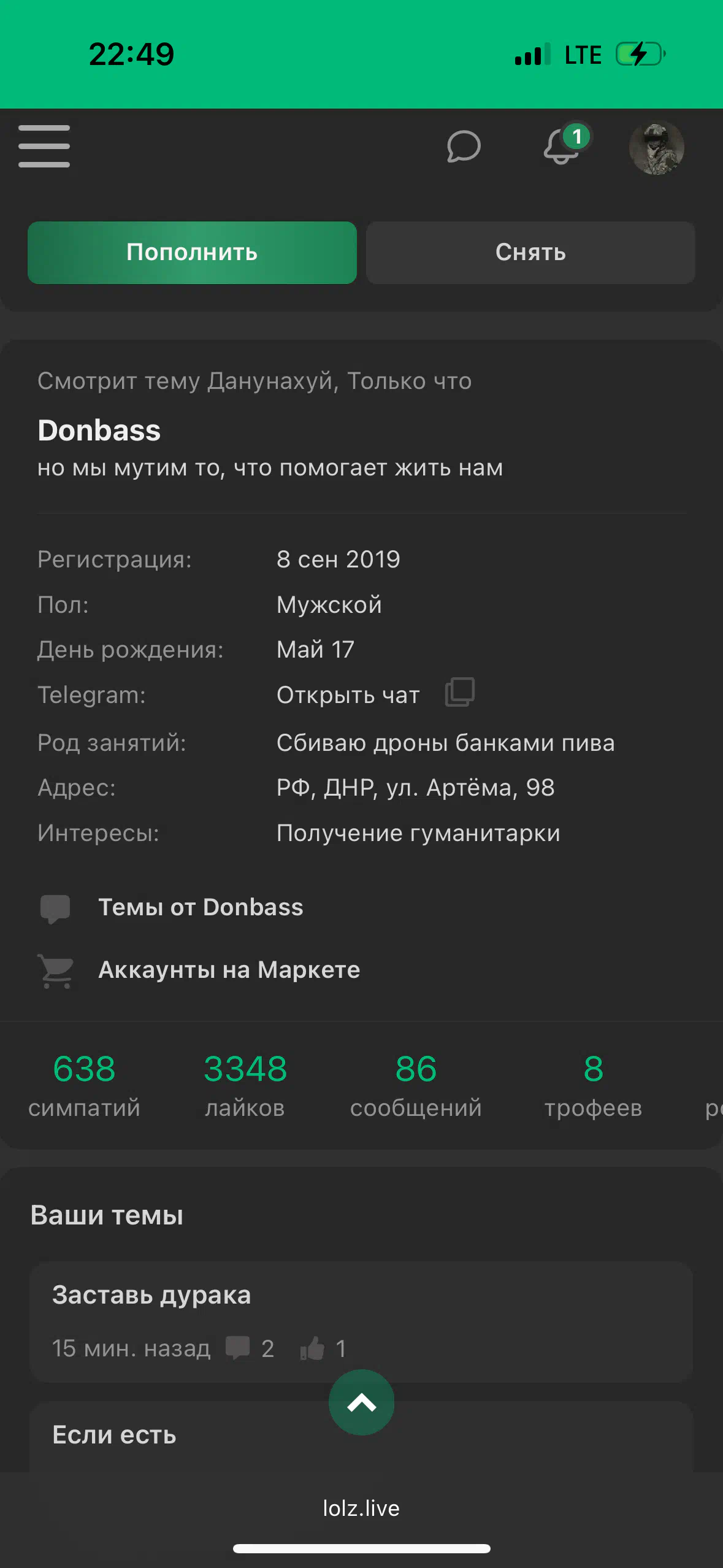Tap the Снять button
Viewport: 723px width, 1568px height.
coord(530,252)
